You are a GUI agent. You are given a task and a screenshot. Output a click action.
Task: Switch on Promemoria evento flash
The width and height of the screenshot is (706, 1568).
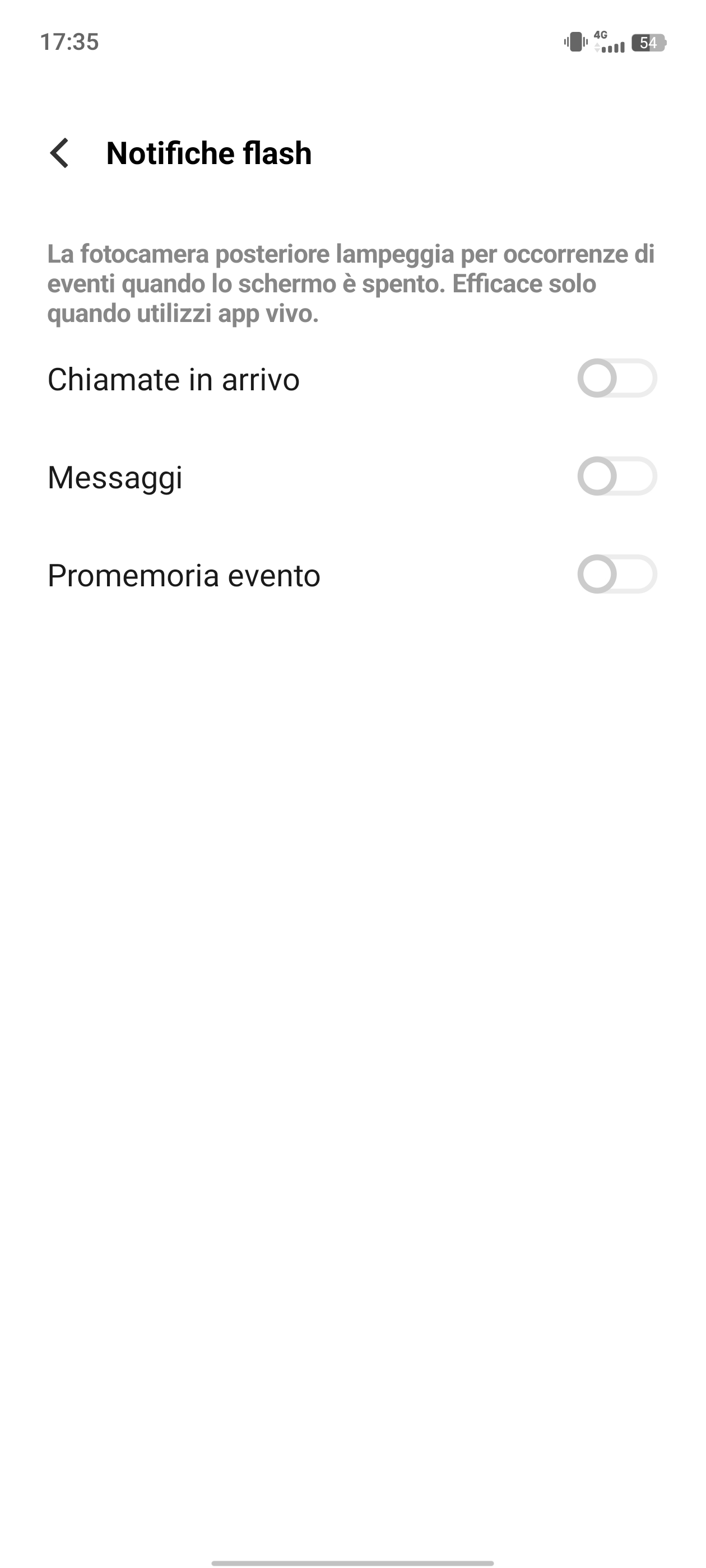(616, 574)
